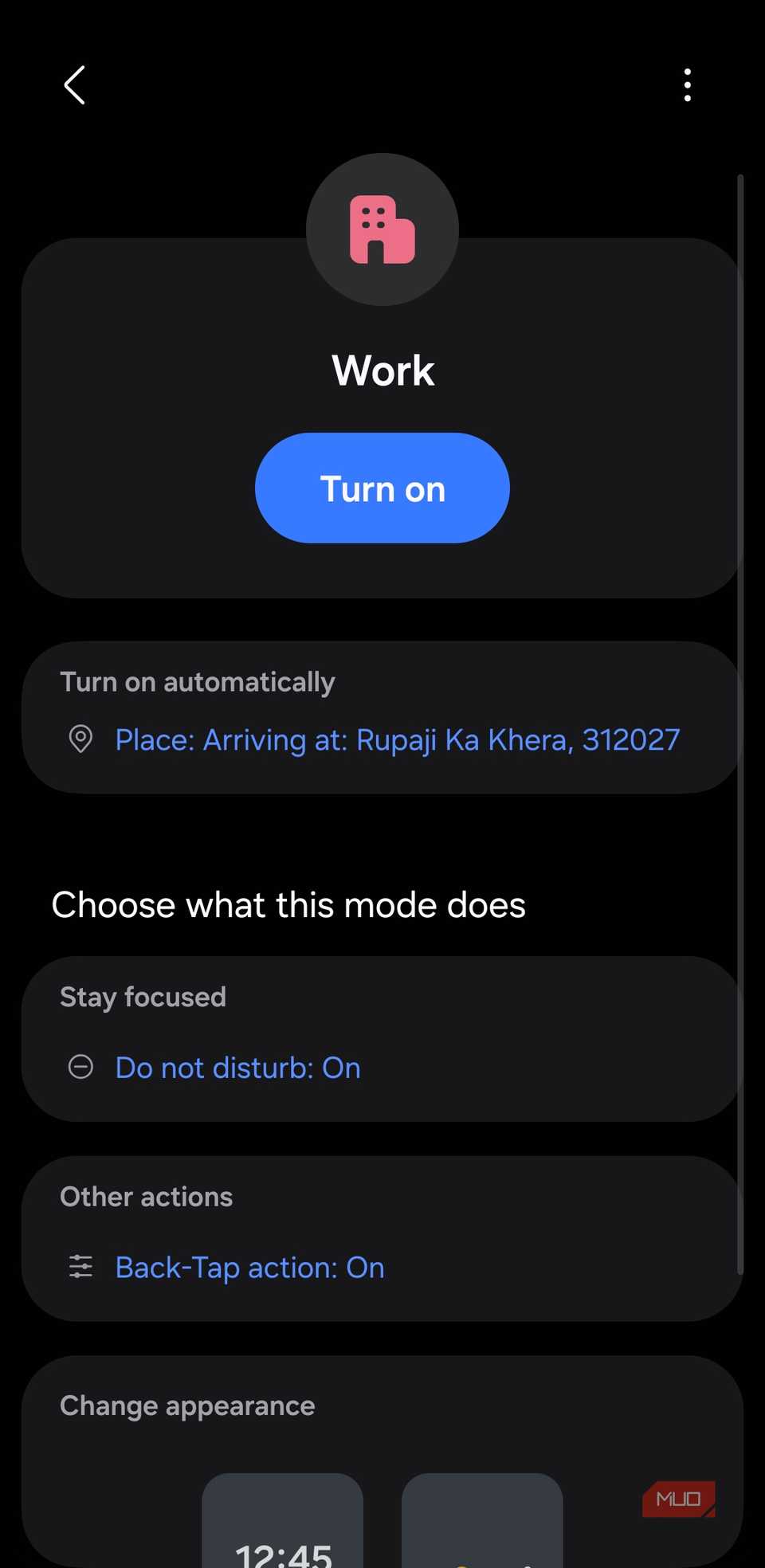Expand the Turn on automatically section
765x1568 pixels.
pos(382,715)
